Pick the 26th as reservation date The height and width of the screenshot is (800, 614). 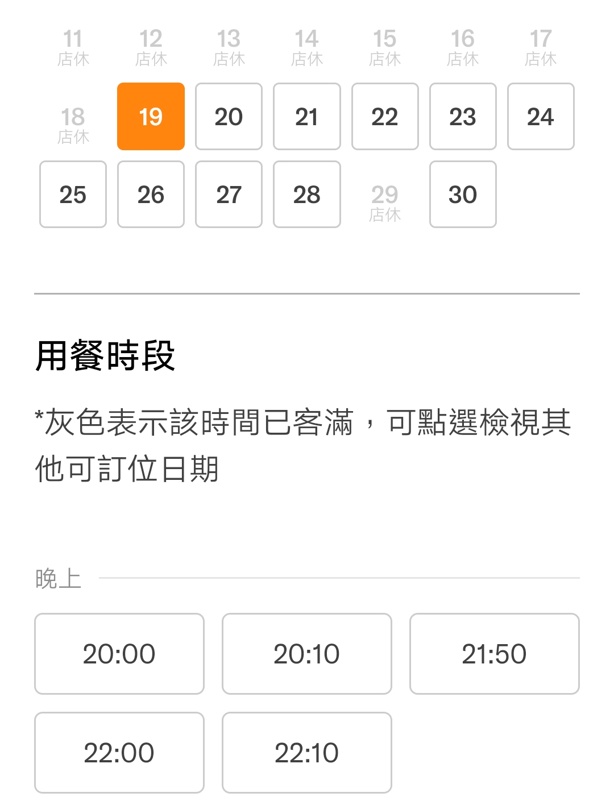151,194
